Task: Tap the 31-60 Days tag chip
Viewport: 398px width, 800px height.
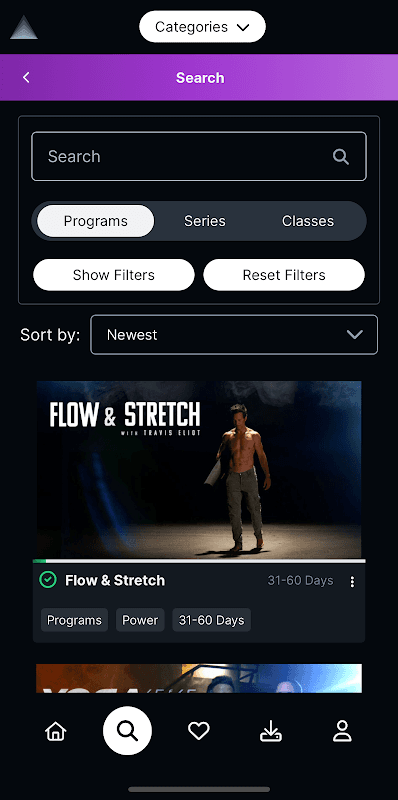Action: coord(211,620)
